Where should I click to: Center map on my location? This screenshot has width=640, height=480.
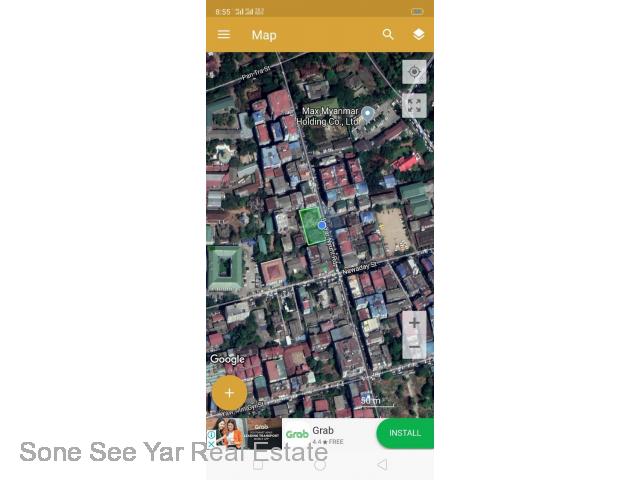(x=414, y=72)
